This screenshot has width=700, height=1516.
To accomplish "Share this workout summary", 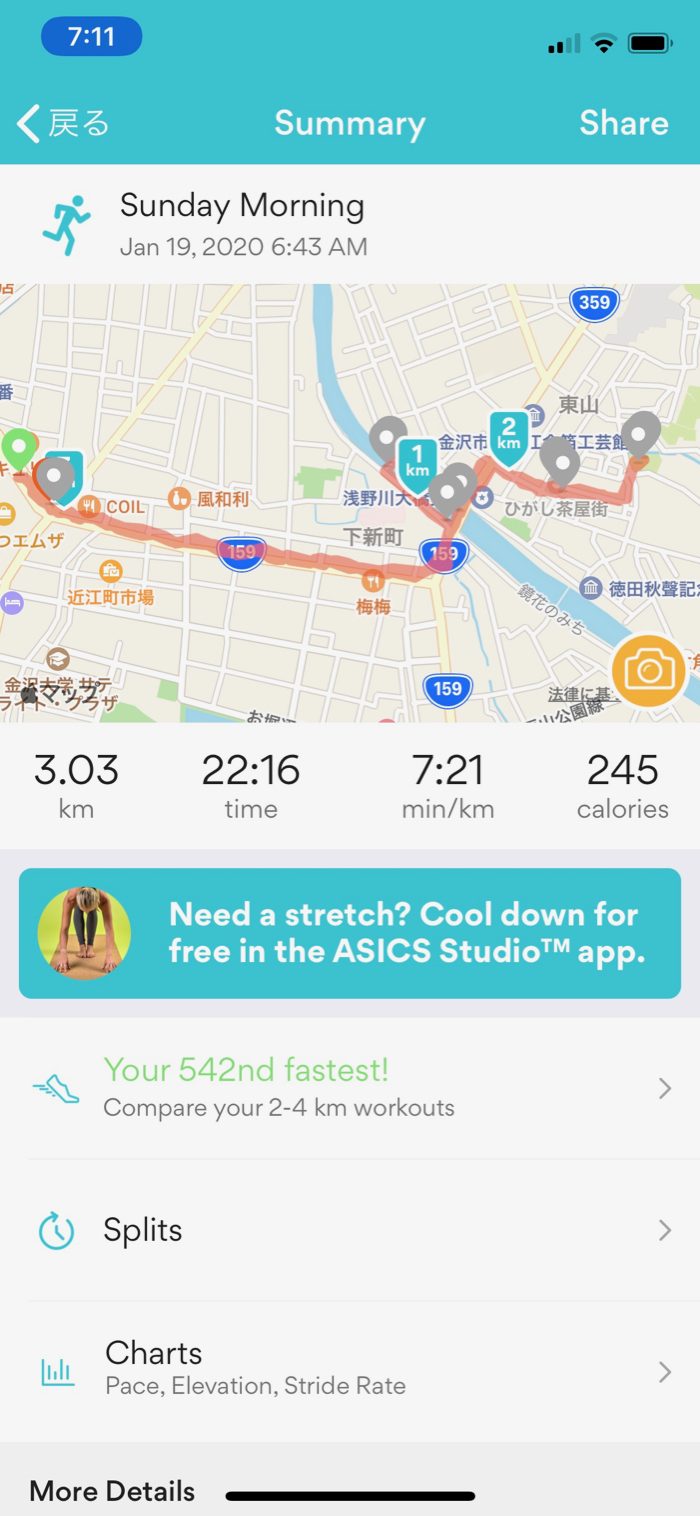I will tap(623, 123).
